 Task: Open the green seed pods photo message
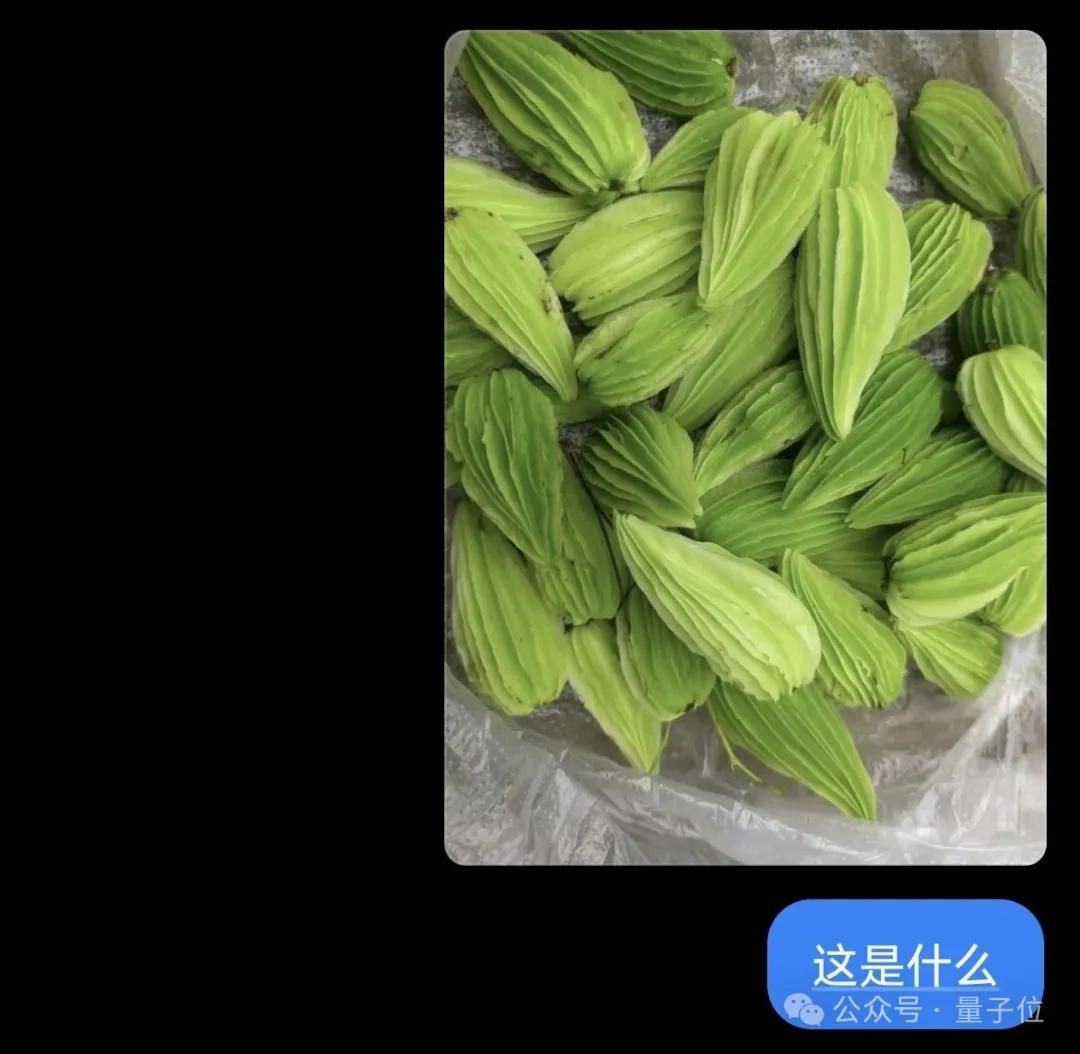(x=745, y=447)
